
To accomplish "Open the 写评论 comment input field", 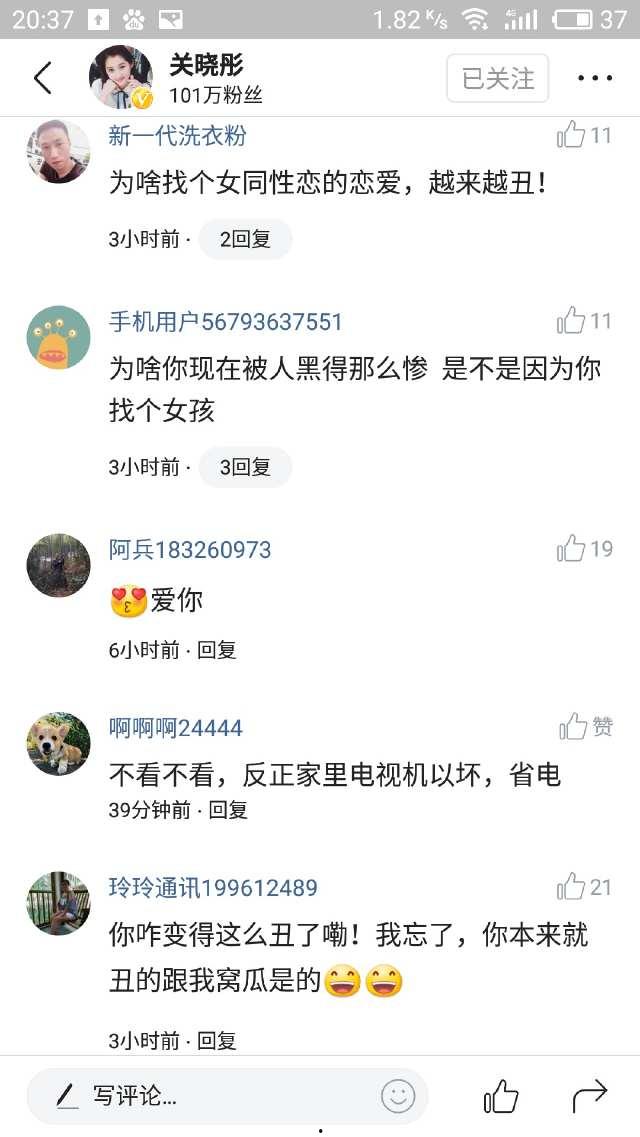I will pos(200,1096).
